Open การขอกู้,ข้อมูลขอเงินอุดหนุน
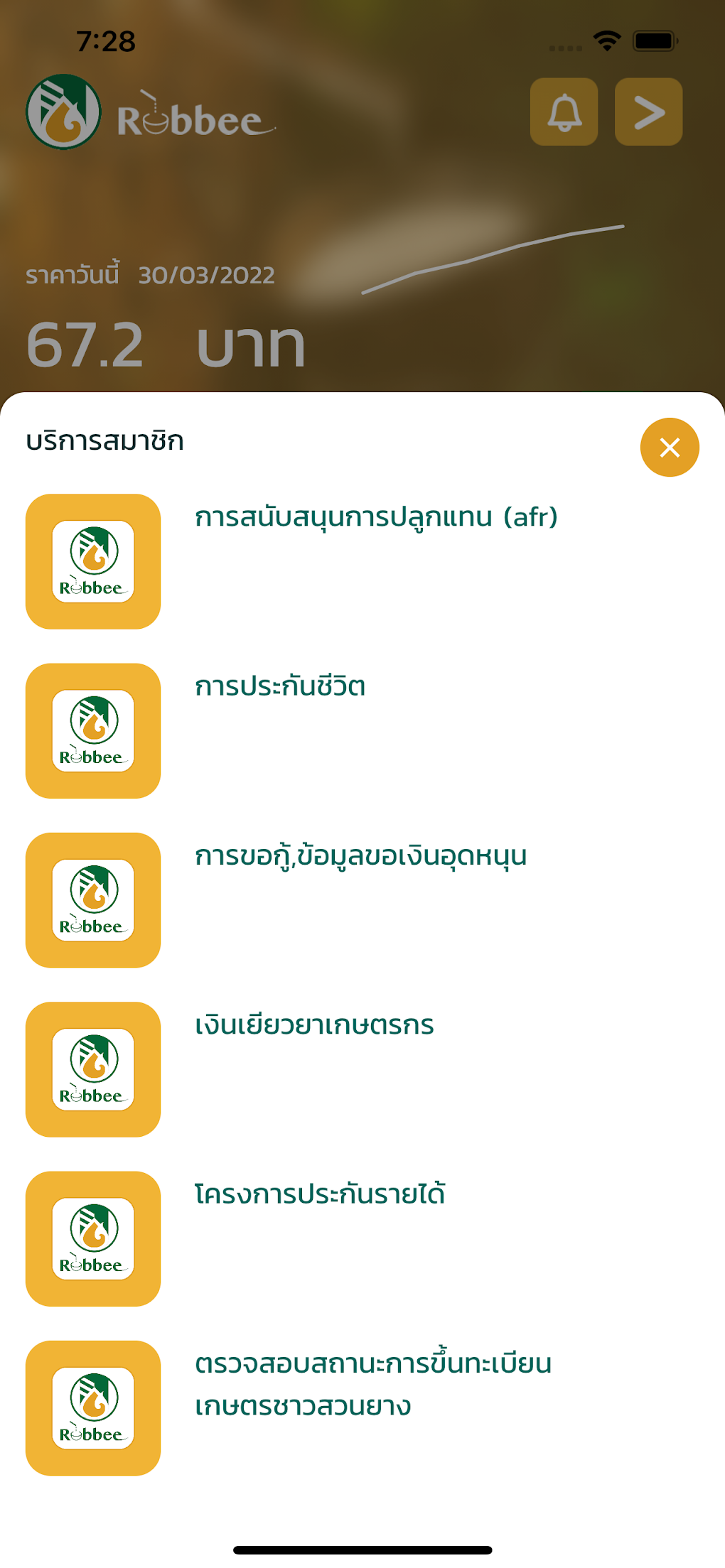 coord(360,856)
